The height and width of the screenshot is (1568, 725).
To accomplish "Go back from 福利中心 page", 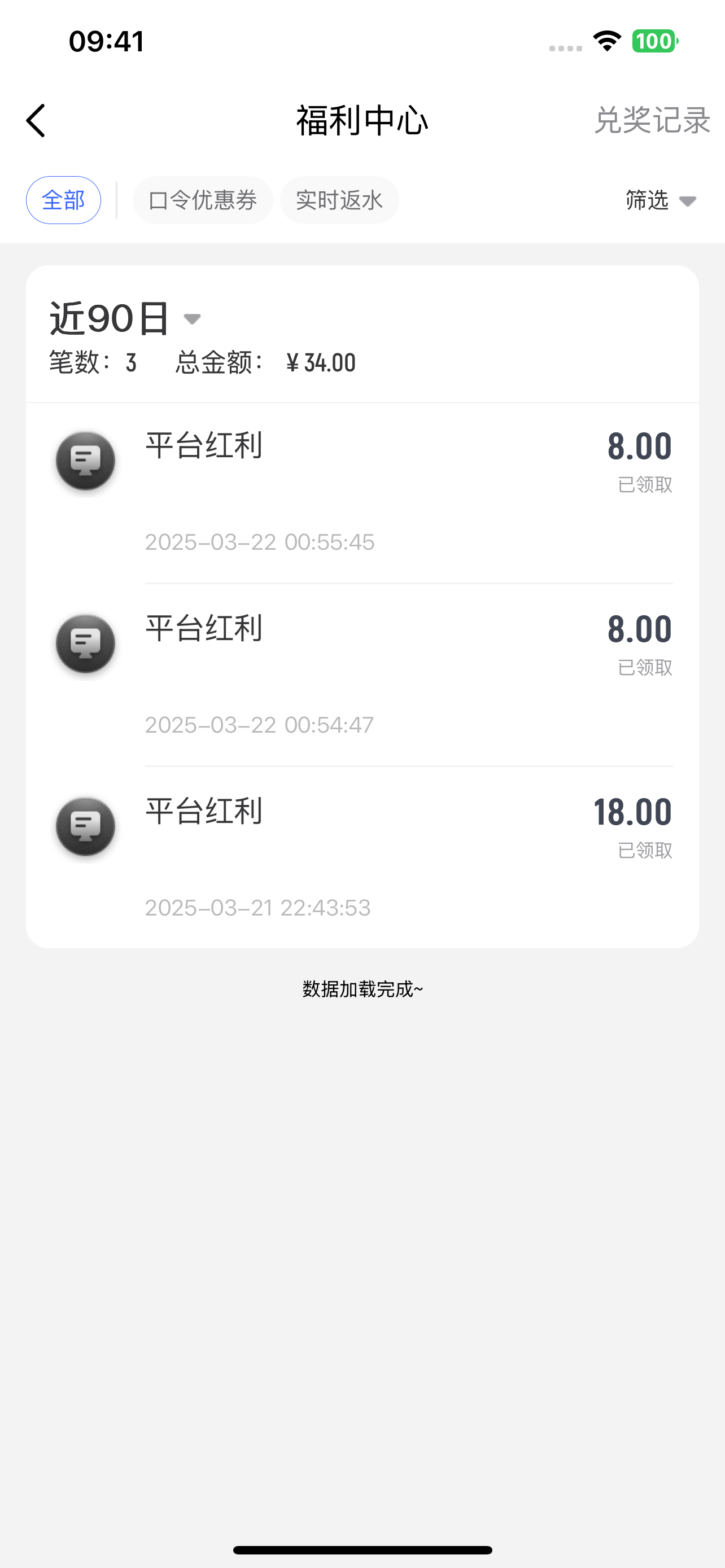I will pyautogui.click(x=36, y=121).
